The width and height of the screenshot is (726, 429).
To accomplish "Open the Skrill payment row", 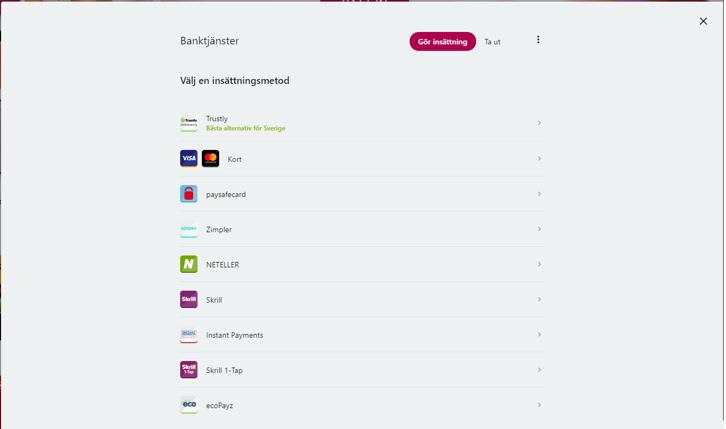I will (360, 300).
